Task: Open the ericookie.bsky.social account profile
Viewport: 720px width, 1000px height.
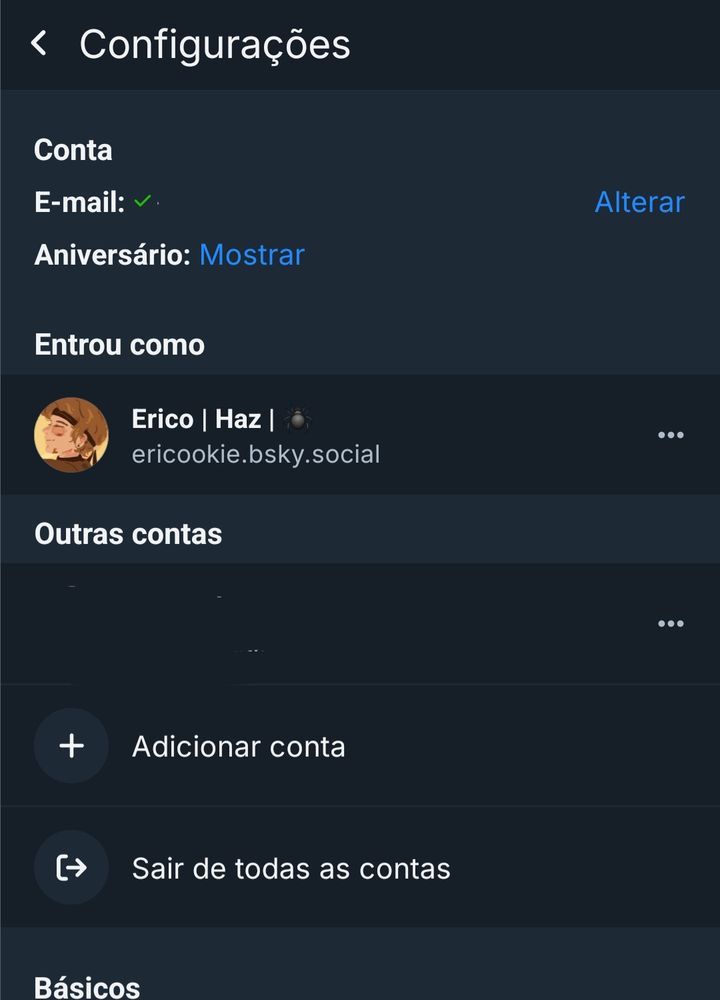Action: (x=255, y=436)
